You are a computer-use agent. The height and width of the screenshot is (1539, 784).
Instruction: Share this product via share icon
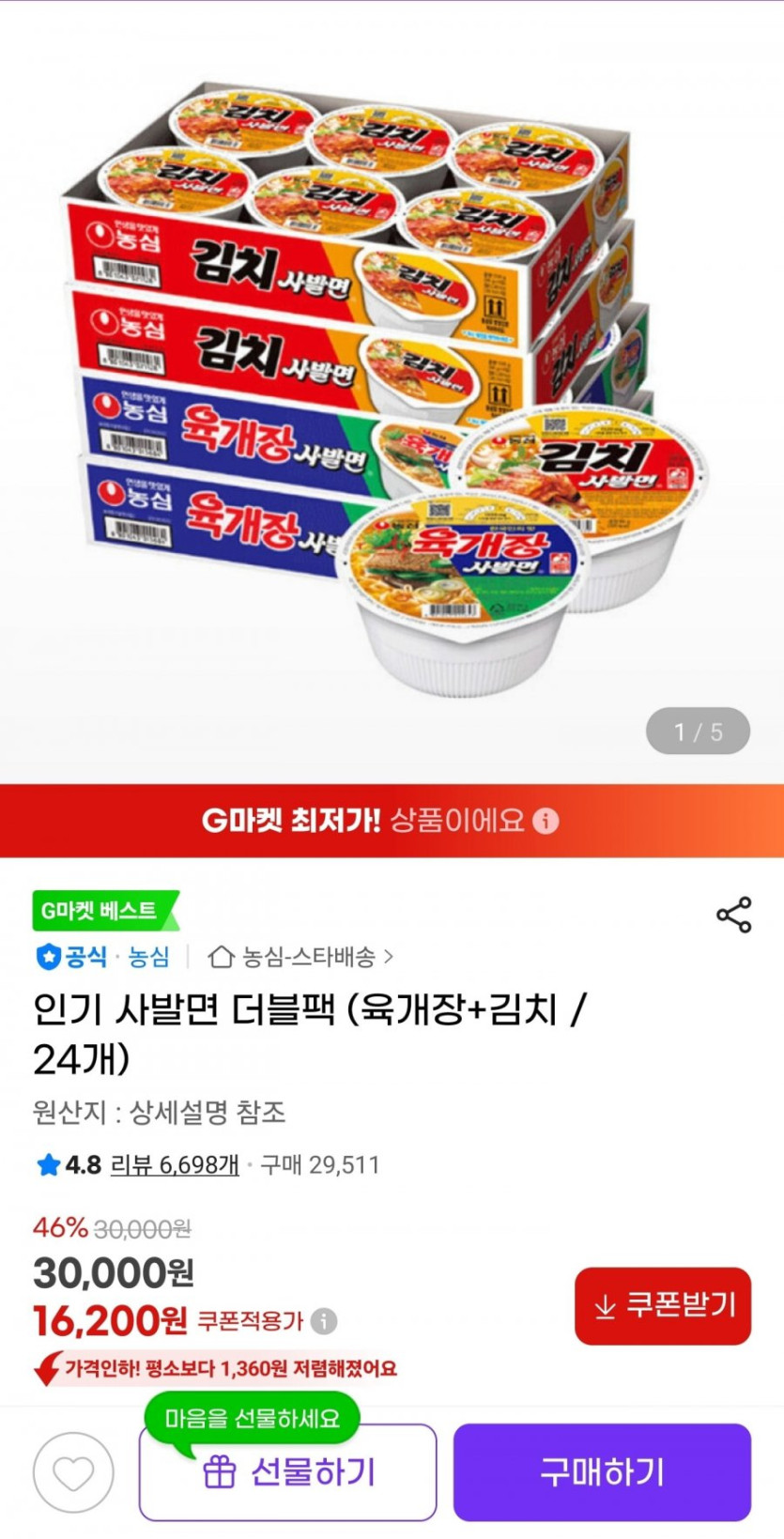pos(733,915)
